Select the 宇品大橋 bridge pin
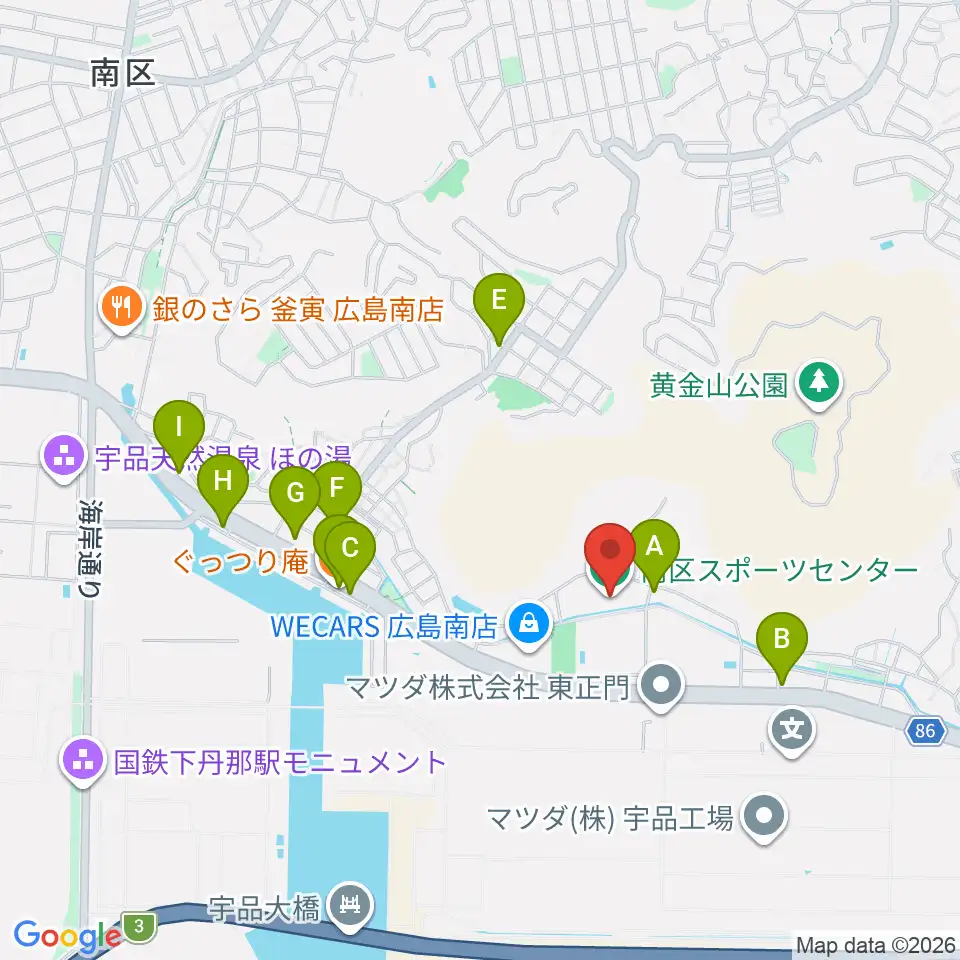 click(350, 907)
